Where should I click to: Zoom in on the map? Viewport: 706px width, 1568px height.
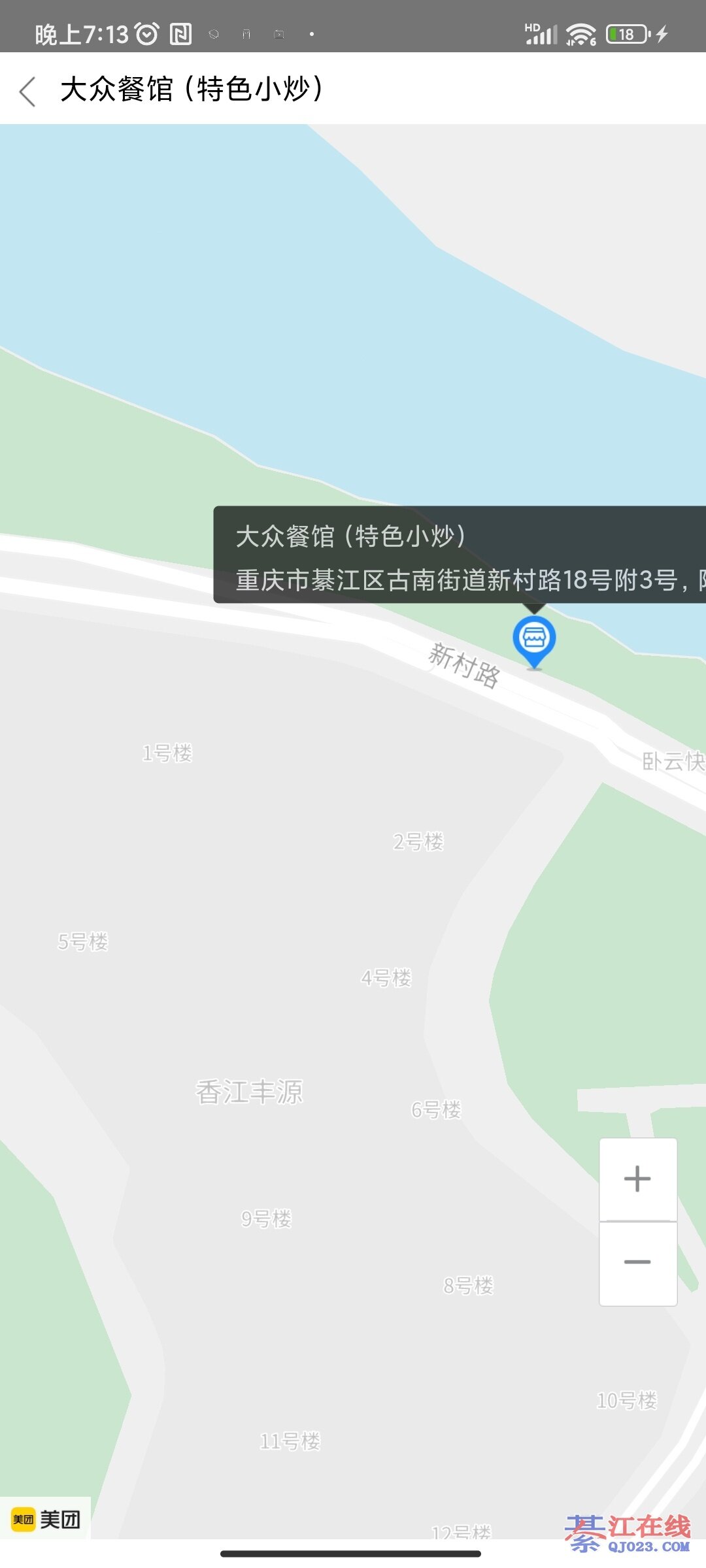[637, 1179]
